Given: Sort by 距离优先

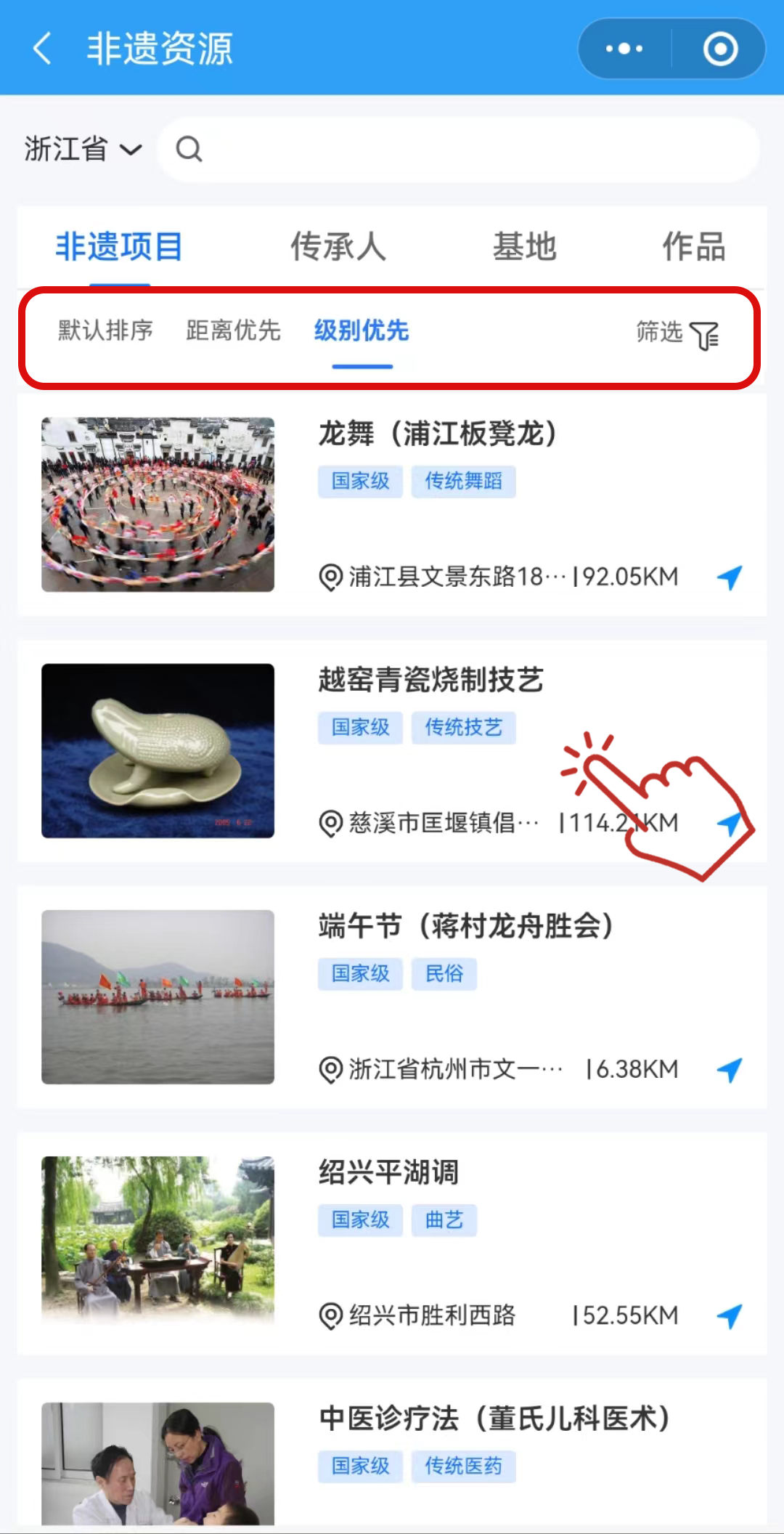Looking at the screenshot, I should (233, 330).
